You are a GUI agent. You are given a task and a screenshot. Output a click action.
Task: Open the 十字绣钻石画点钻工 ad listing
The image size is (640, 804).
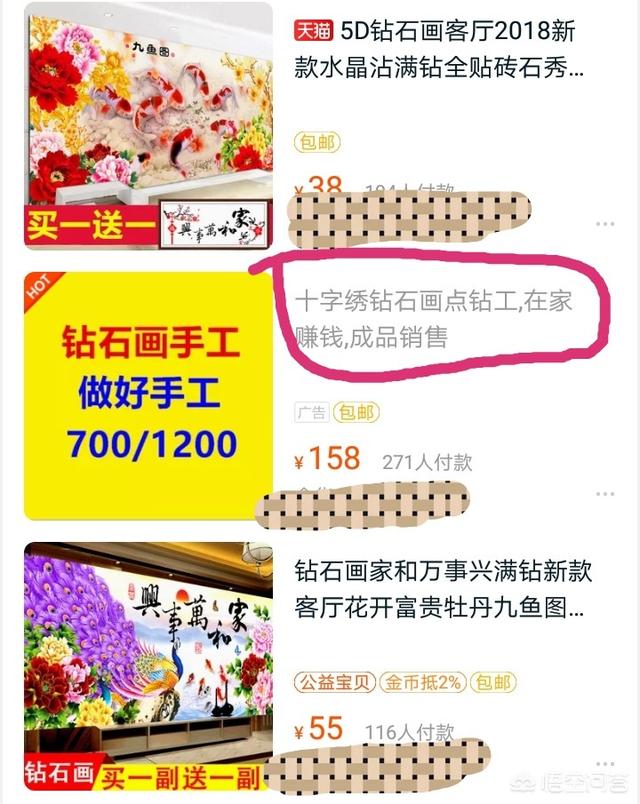[435, 318]
